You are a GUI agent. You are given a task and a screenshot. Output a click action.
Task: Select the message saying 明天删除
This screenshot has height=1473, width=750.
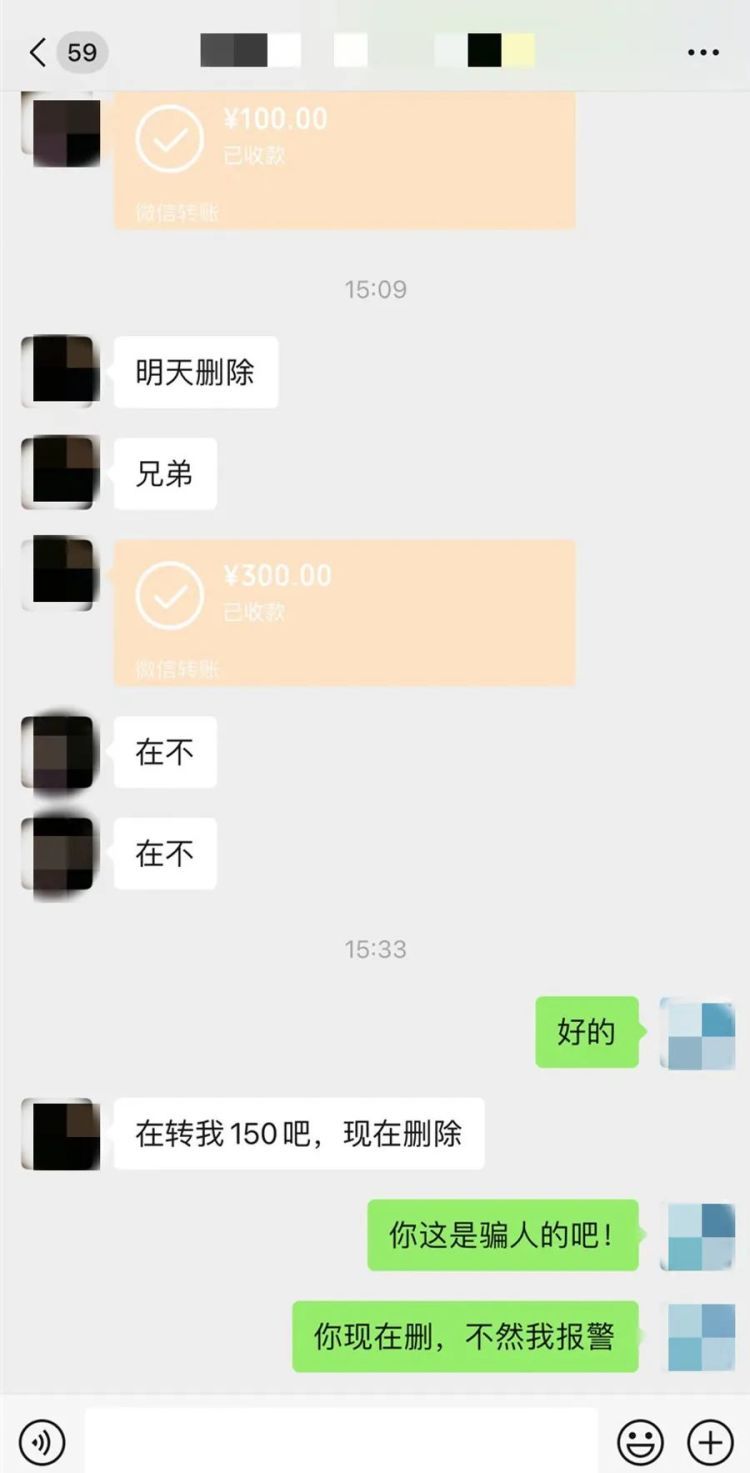(195, 371)
